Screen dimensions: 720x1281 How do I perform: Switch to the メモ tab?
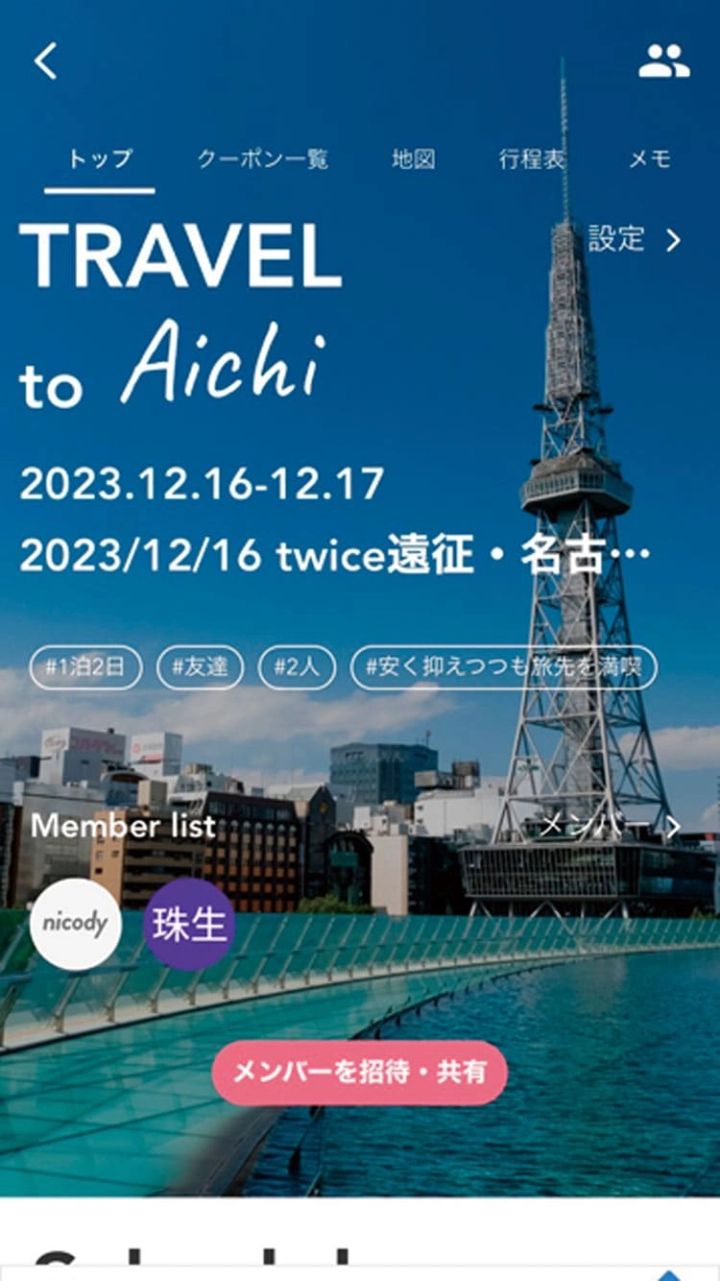point(649,159)
